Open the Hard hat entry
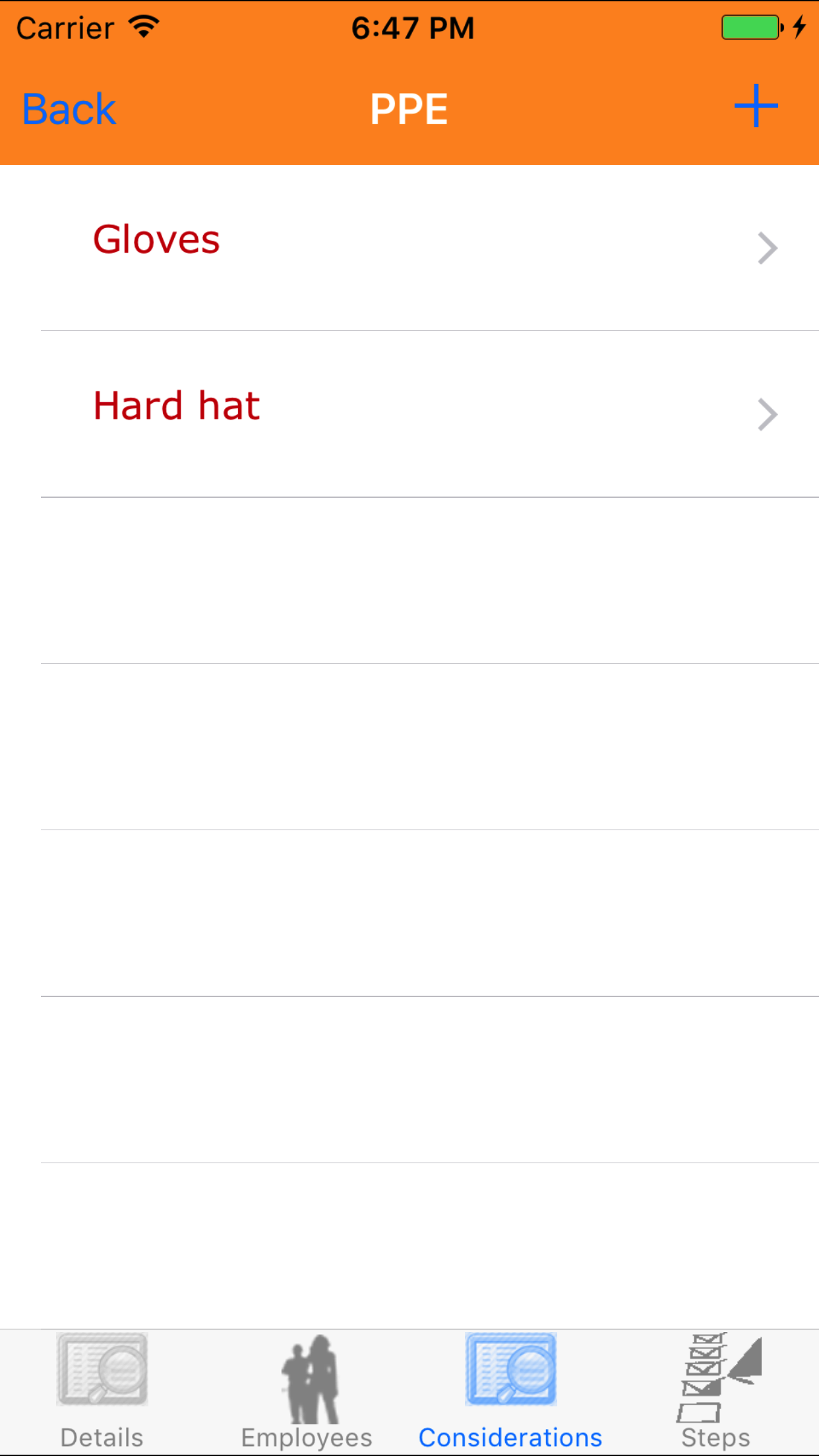The image size is (819, 1456). coord(409,413)
